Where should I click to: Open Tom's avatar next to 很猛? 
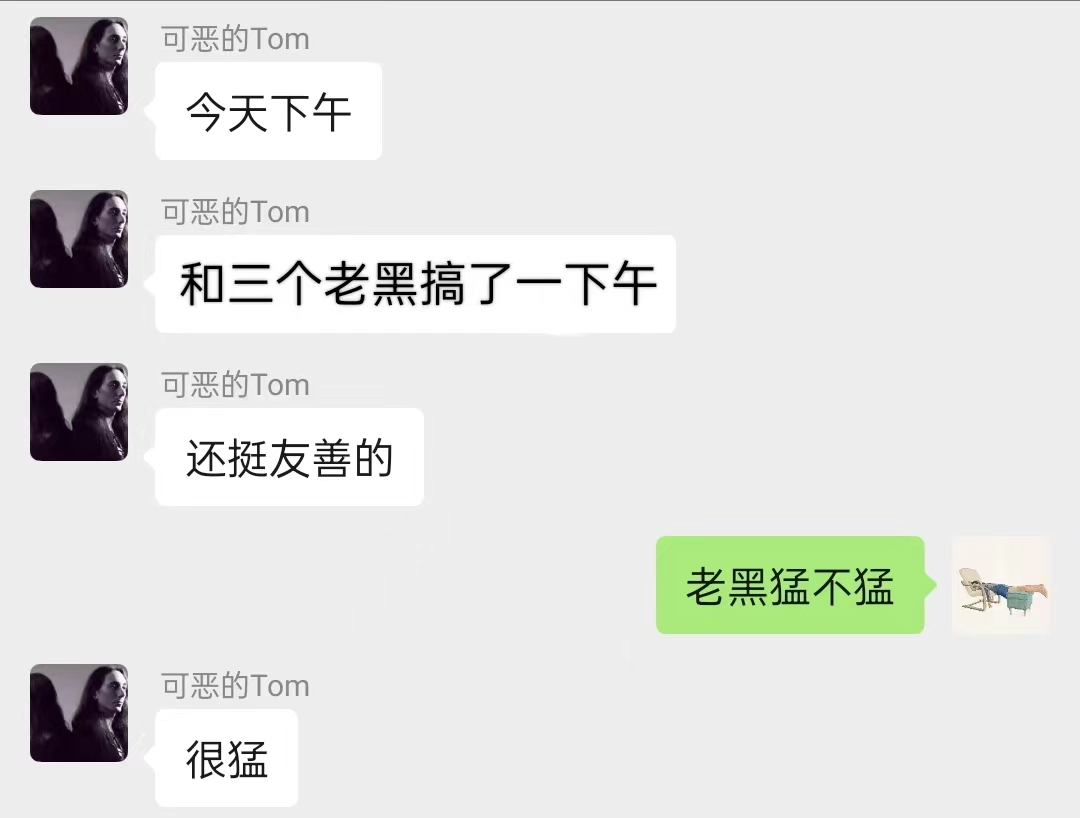point(79,713)
